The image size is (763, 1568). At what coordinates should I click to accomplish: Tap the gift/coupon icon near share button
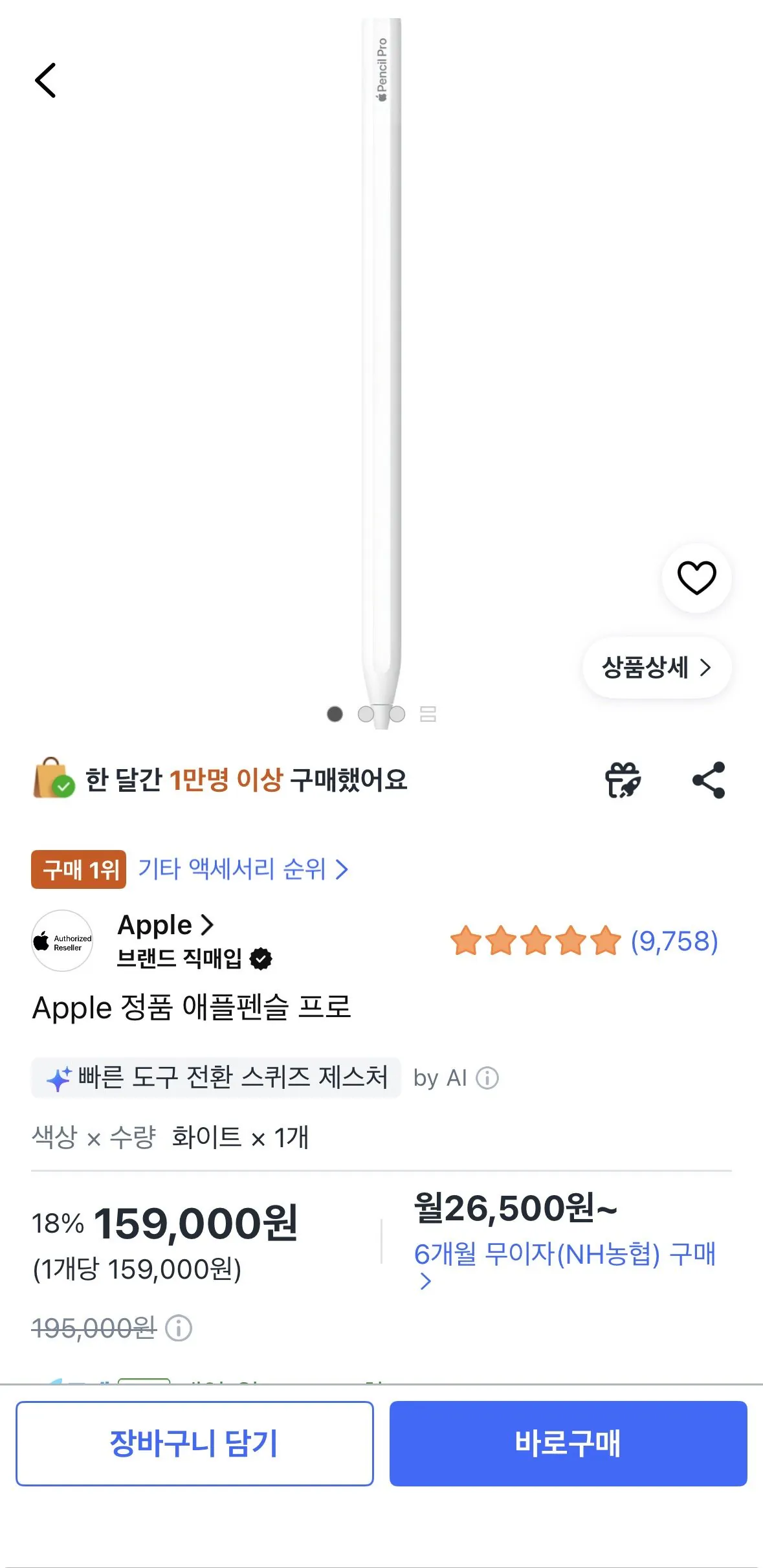623,781
